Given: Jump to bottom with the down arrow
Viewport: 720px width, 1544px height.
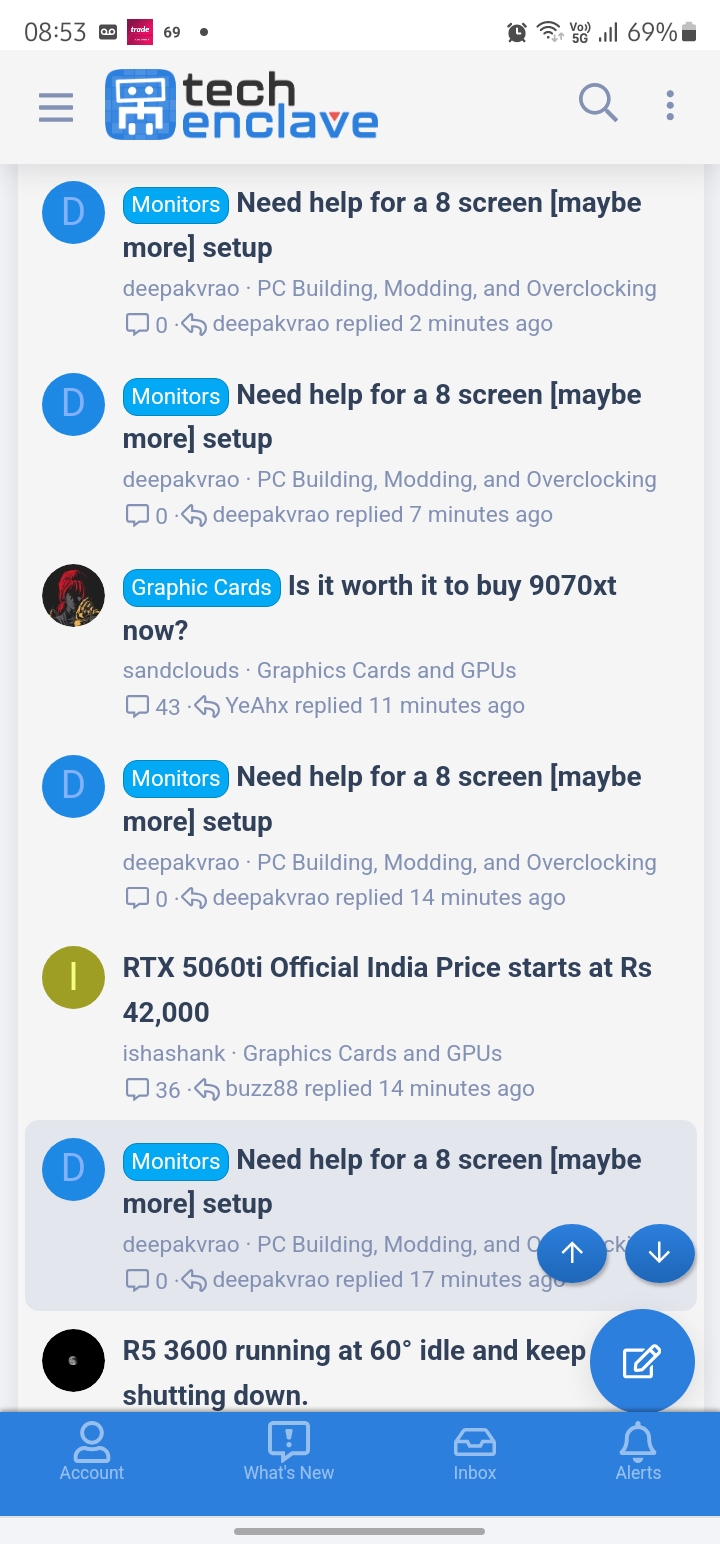Looking at the screenshot, I should coord(659,1253).
